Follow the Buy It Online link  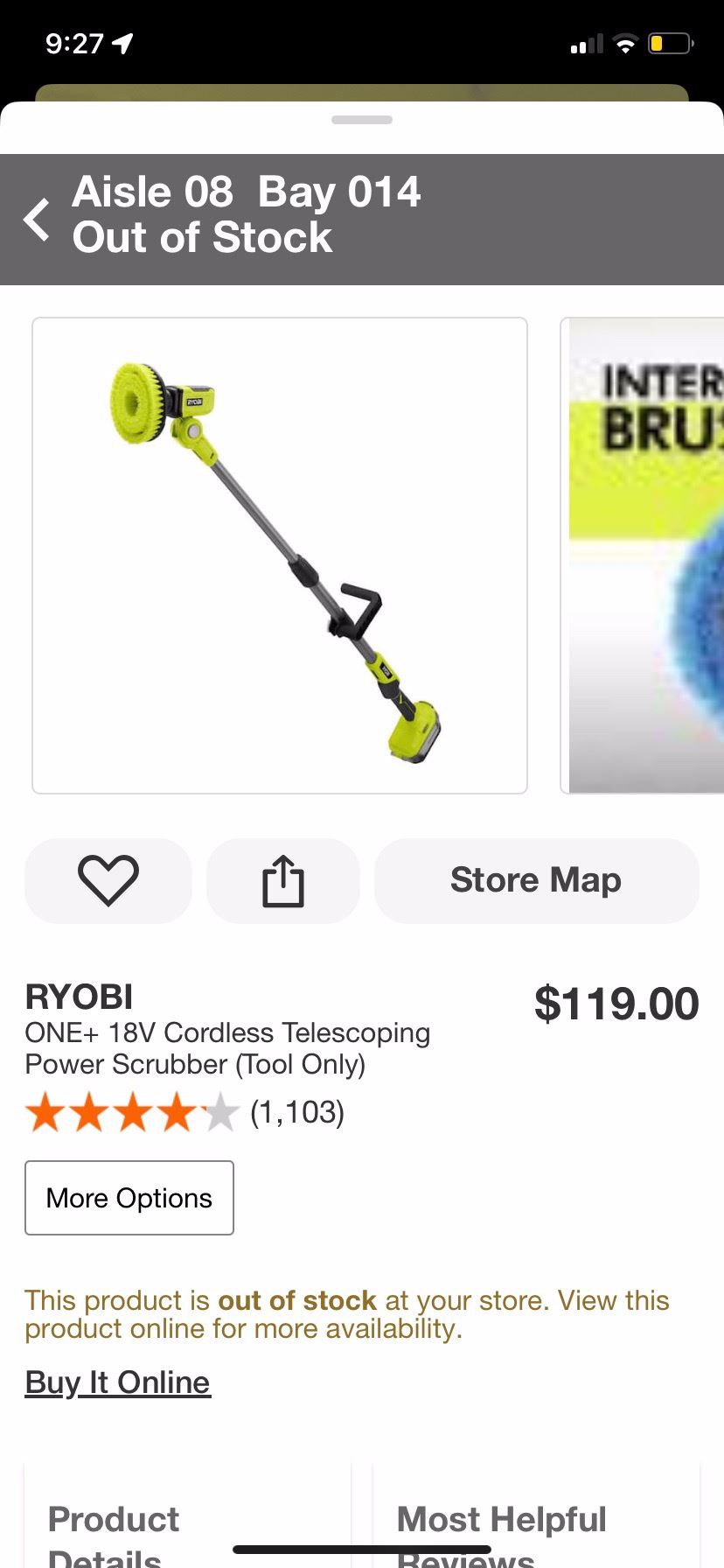118,1382
